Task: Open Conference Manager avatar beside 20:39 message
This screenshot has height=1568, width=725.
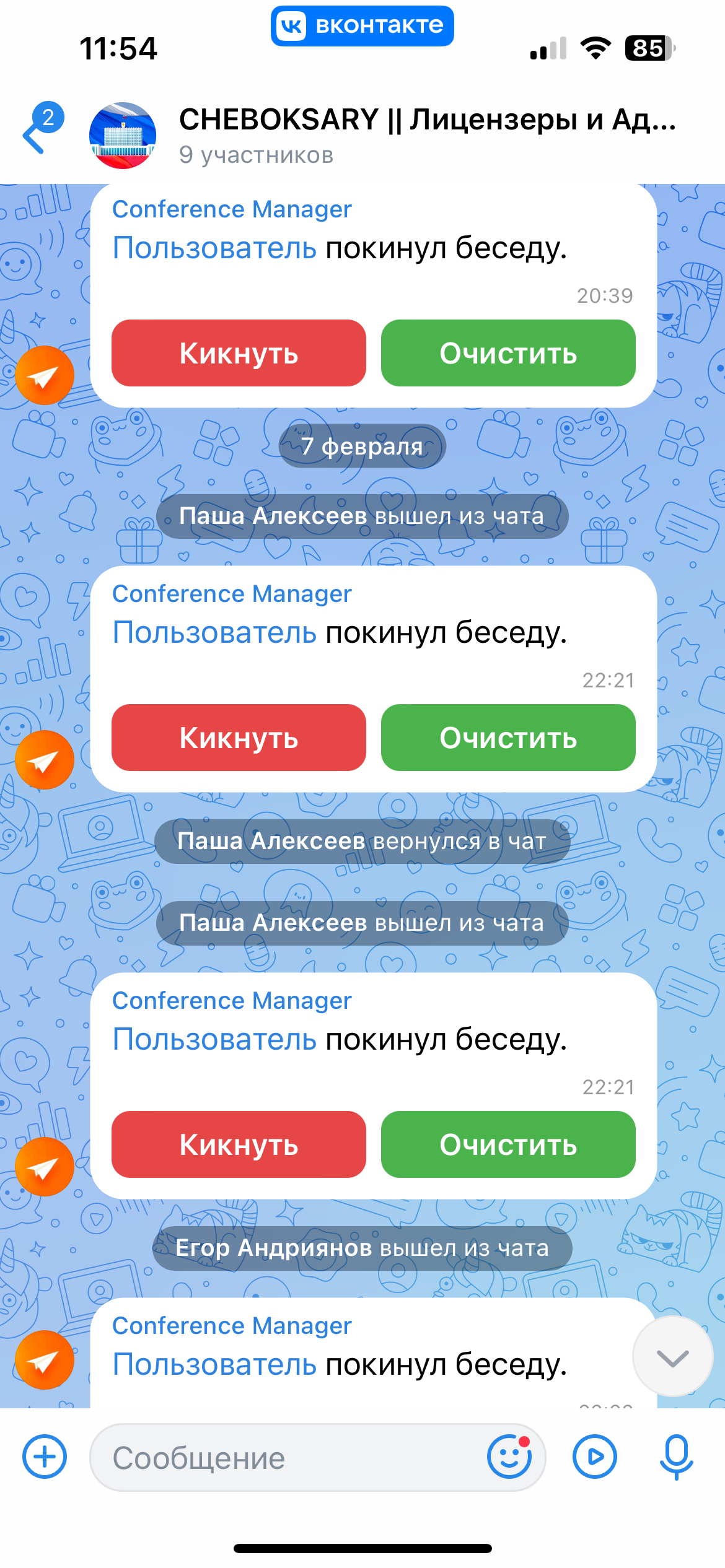Action: [45, 375]
